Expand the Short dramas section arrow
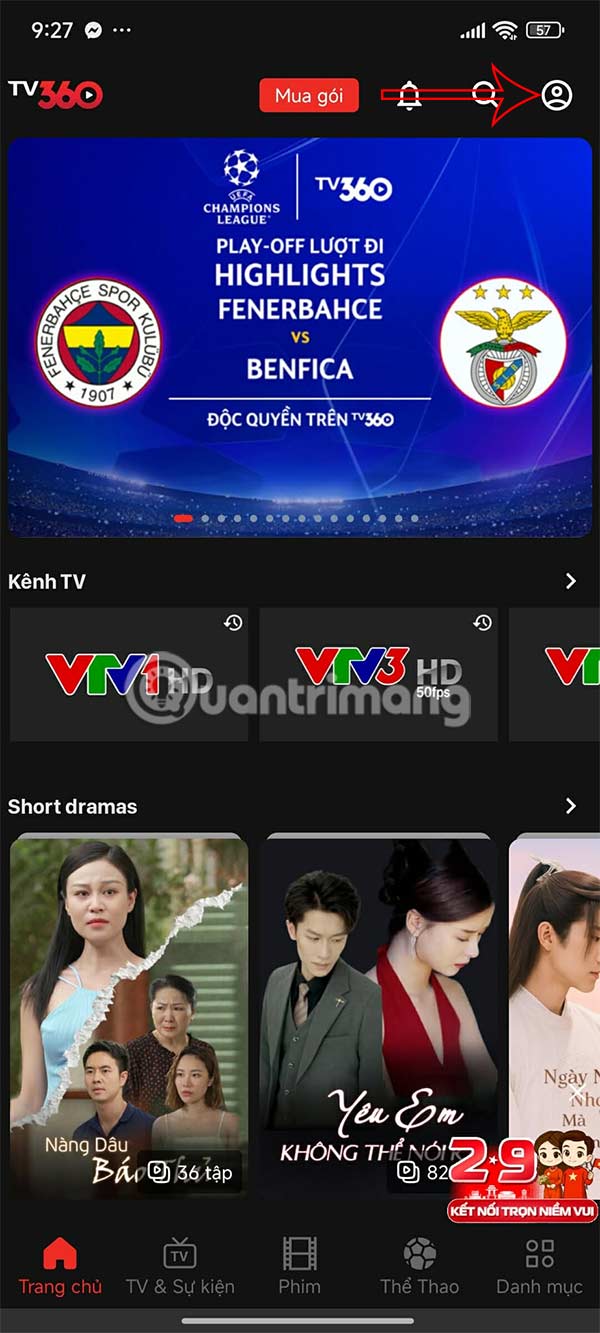This screenshot has width=600, height=1333. pos(571,806)
